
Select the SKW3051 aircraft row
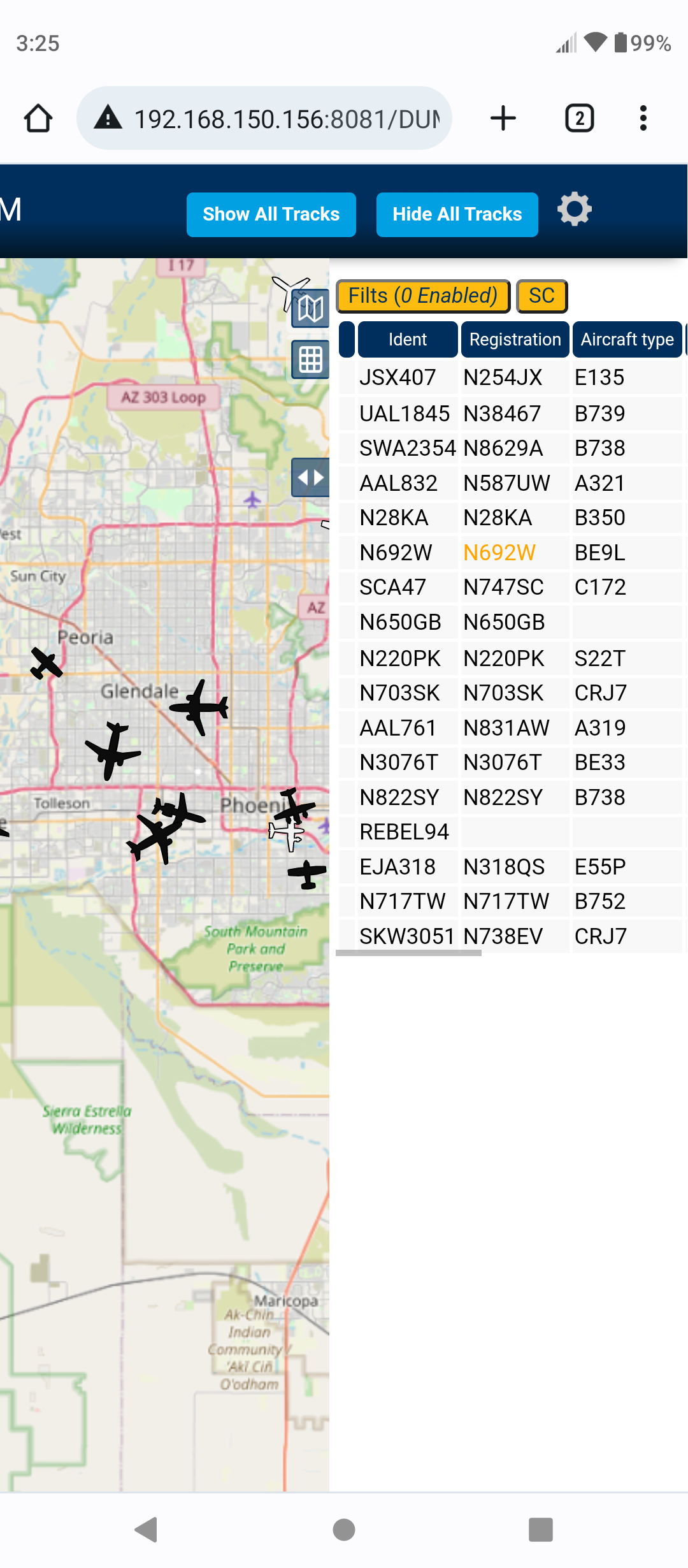click(x=510, y=936)
